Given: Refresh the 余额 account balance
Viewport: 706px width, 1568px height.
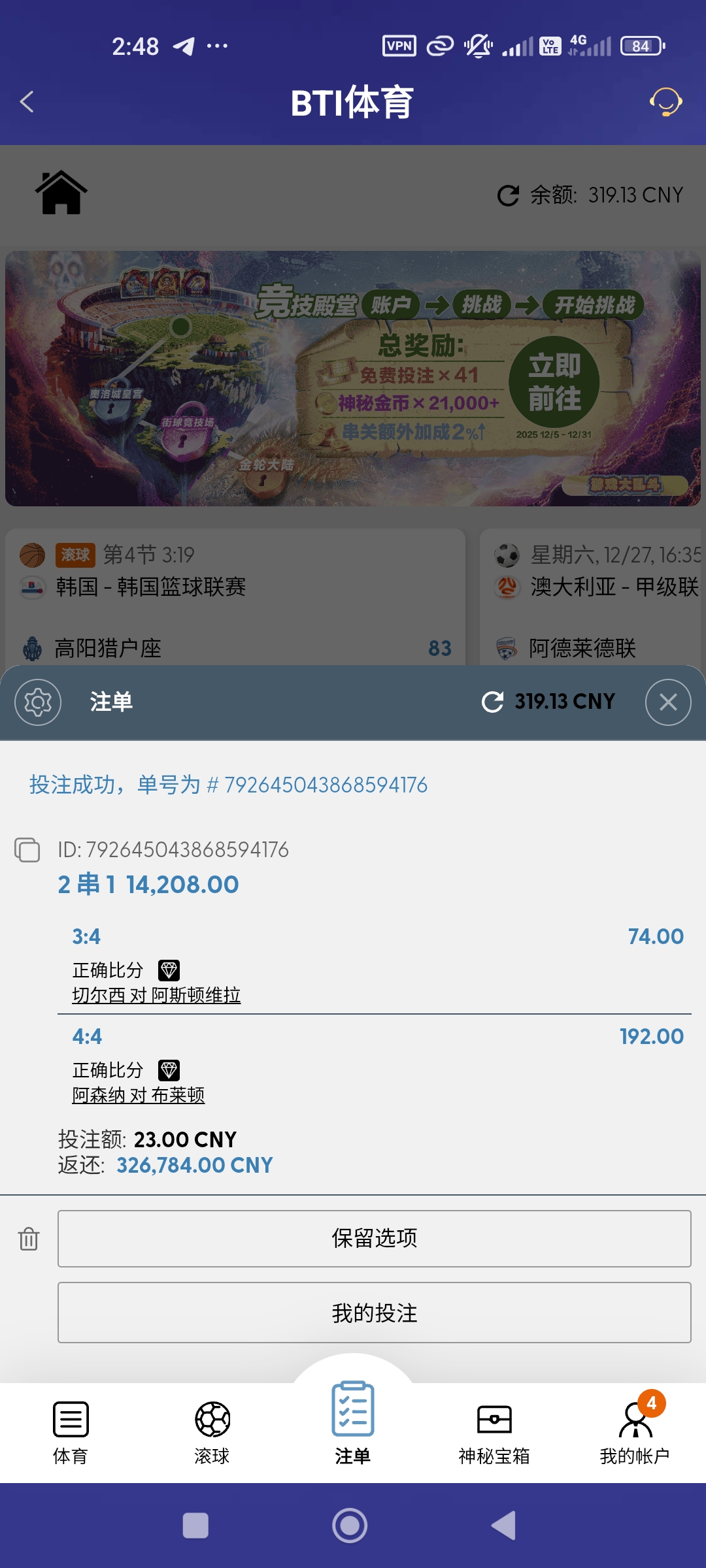Looking at the screenshot, I should [508, 194].
